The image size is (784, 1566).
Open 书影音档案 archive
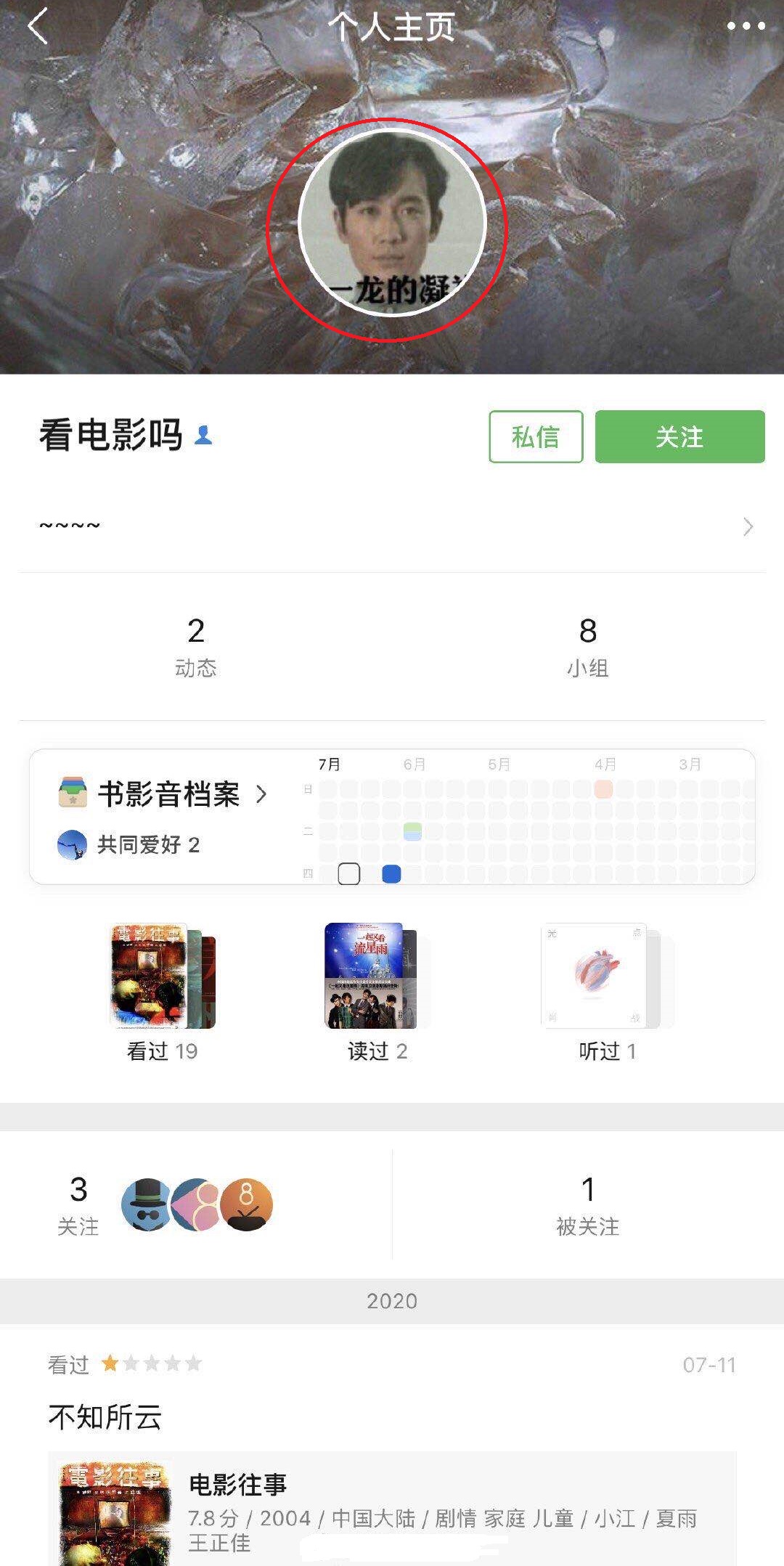coord(168,794)
